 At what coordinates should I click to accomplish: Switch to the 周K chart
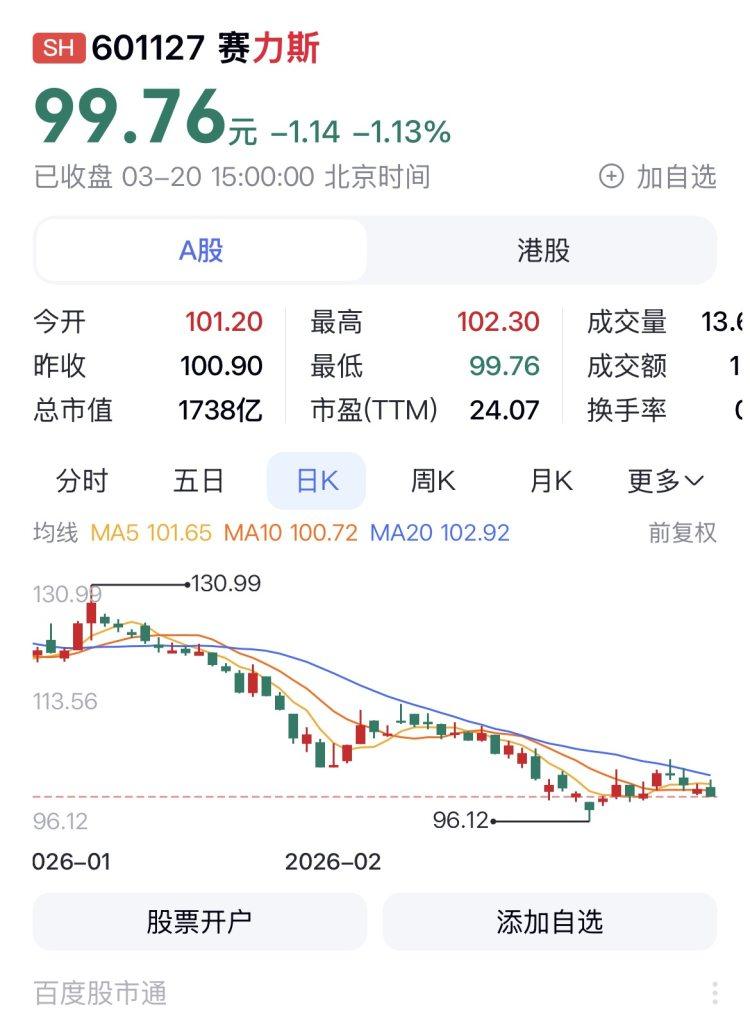click(x=433, y=481)
